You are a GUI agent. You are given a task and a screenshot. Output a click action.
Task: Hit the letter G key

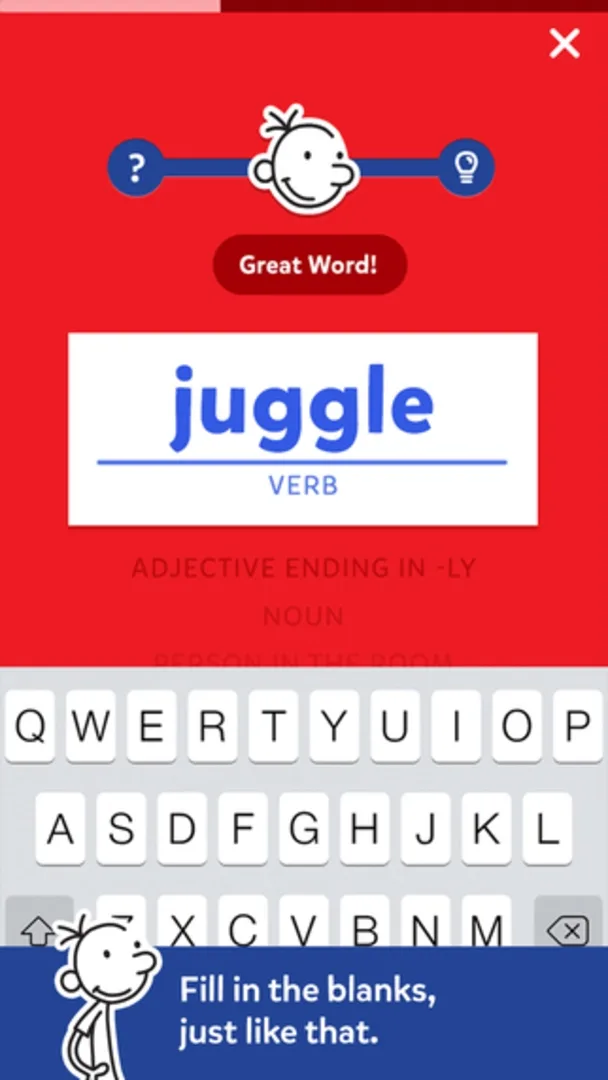[x=303, y=829]
